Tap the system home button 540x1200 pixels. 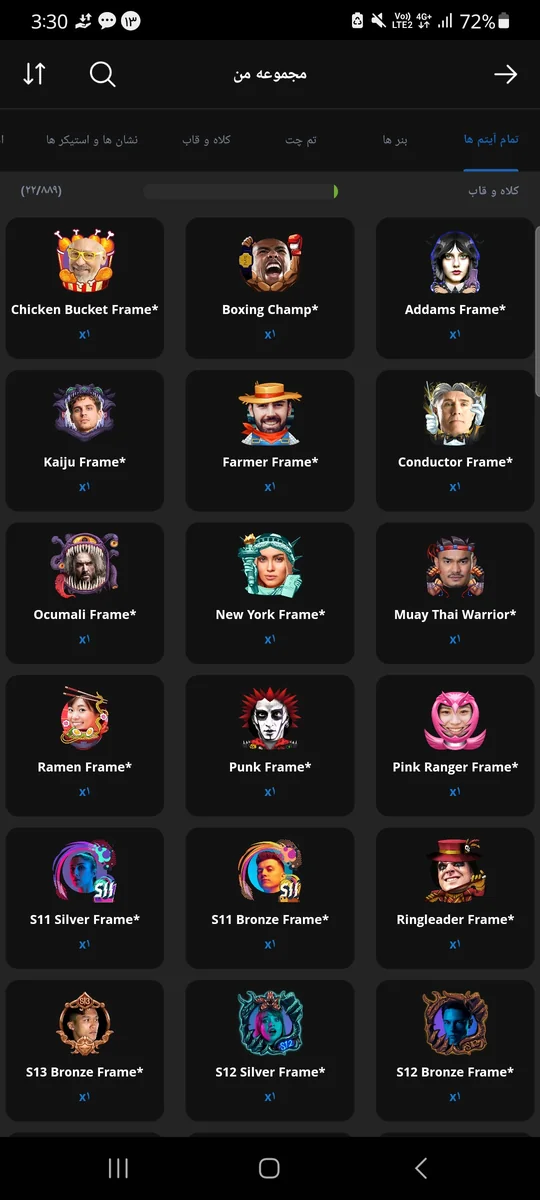point(269,1168)
